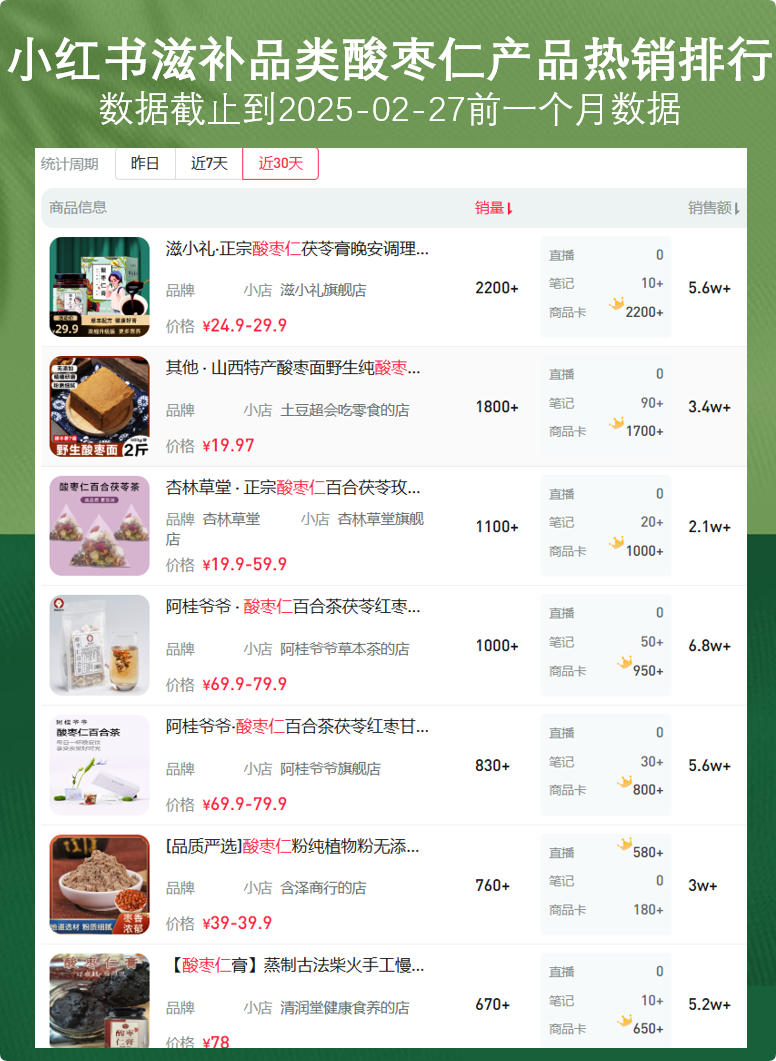Viewport: 776px width, 1061px height.
Task: Switch to the 近7天 tab
Action: point(209,163)
